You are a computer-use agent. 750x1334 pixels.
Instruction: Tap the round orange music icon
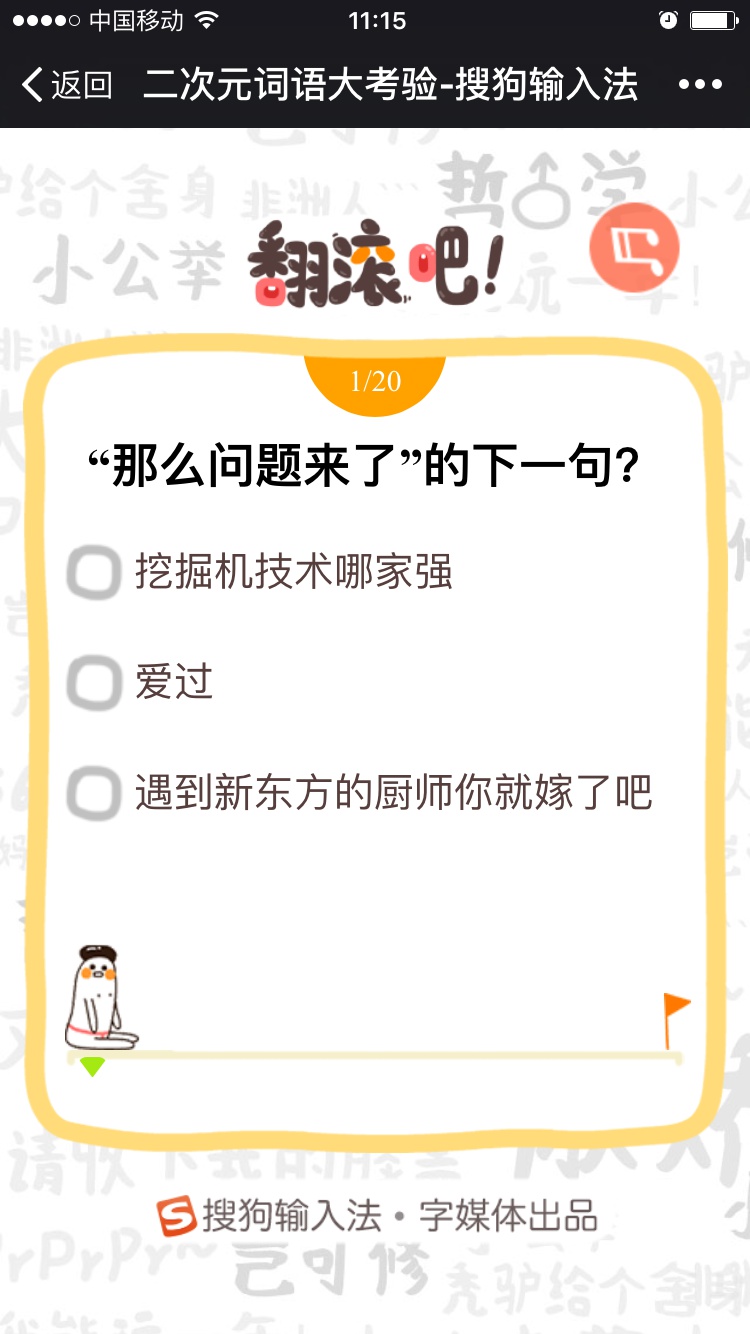[x=634, y=247]
